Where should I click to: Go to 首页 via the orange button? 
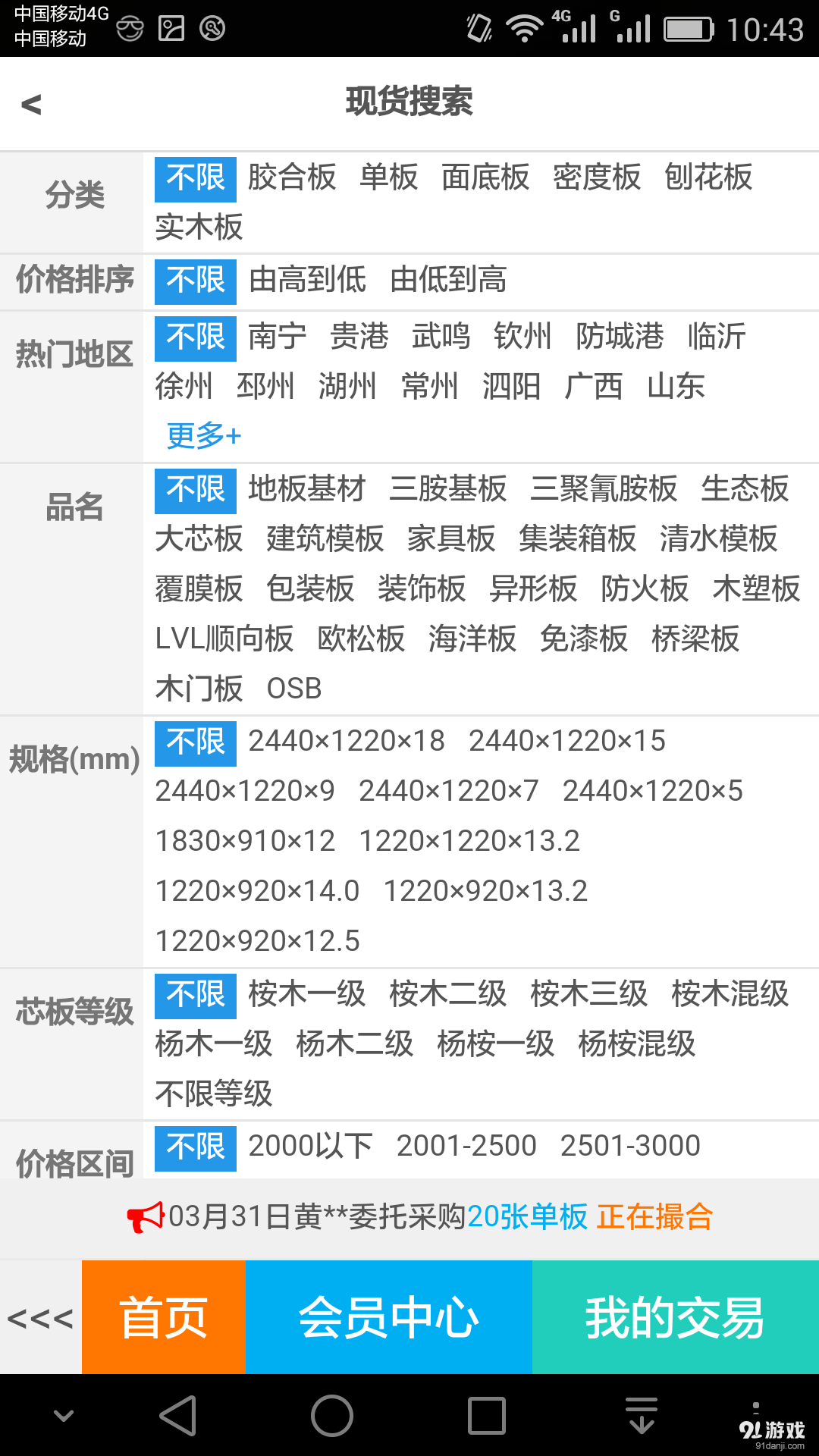click(164, 1317)
